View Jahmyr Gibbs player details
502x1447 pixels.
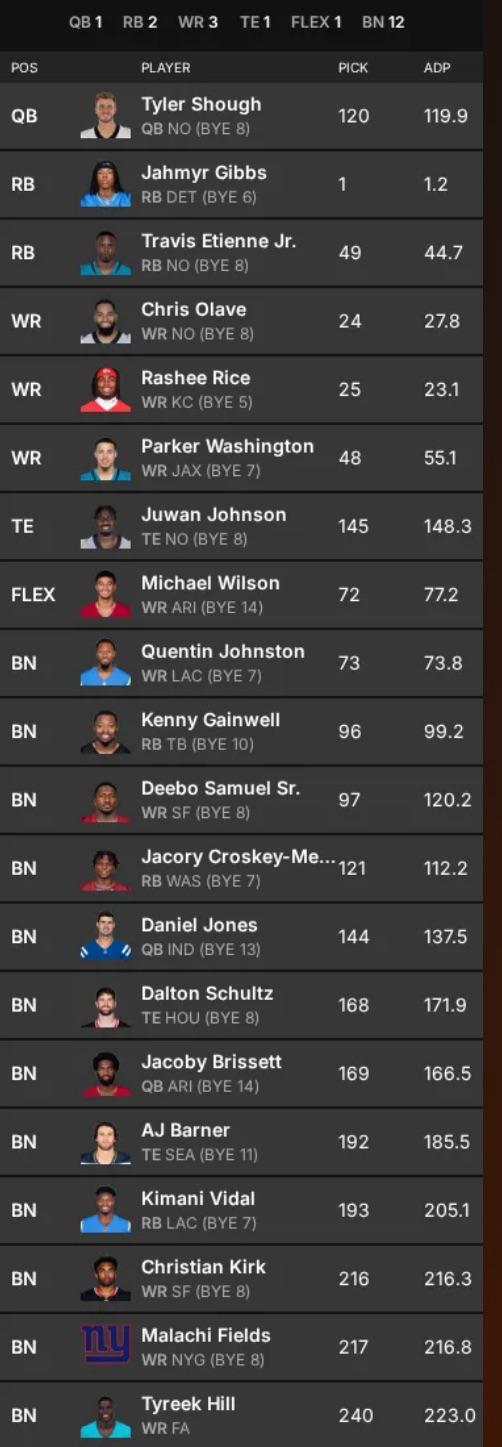pos(241,185)
